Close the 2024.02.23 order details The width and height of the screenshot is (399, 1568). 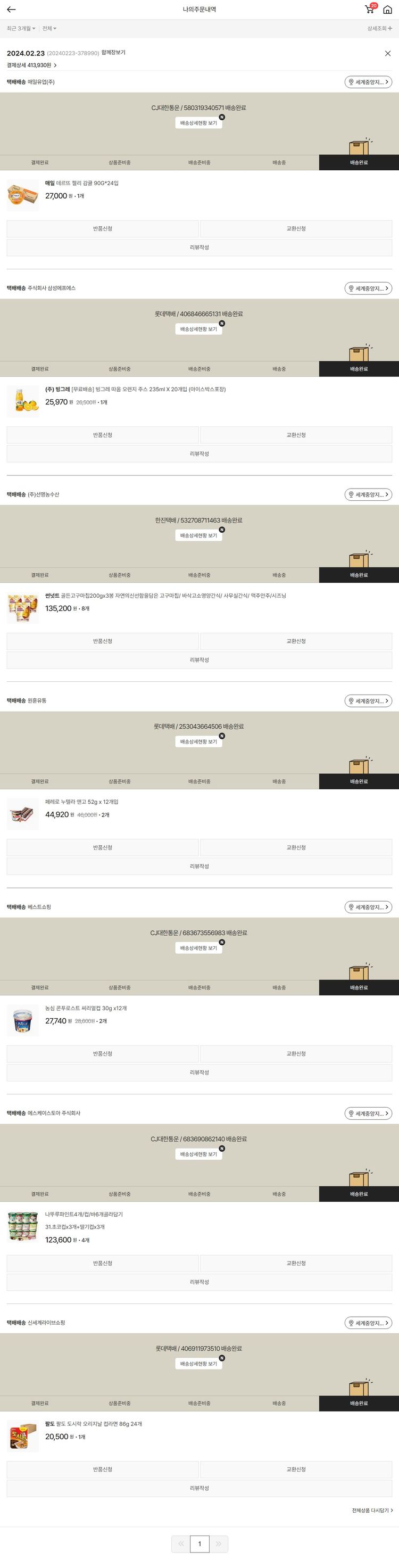[x=387, y=54]
